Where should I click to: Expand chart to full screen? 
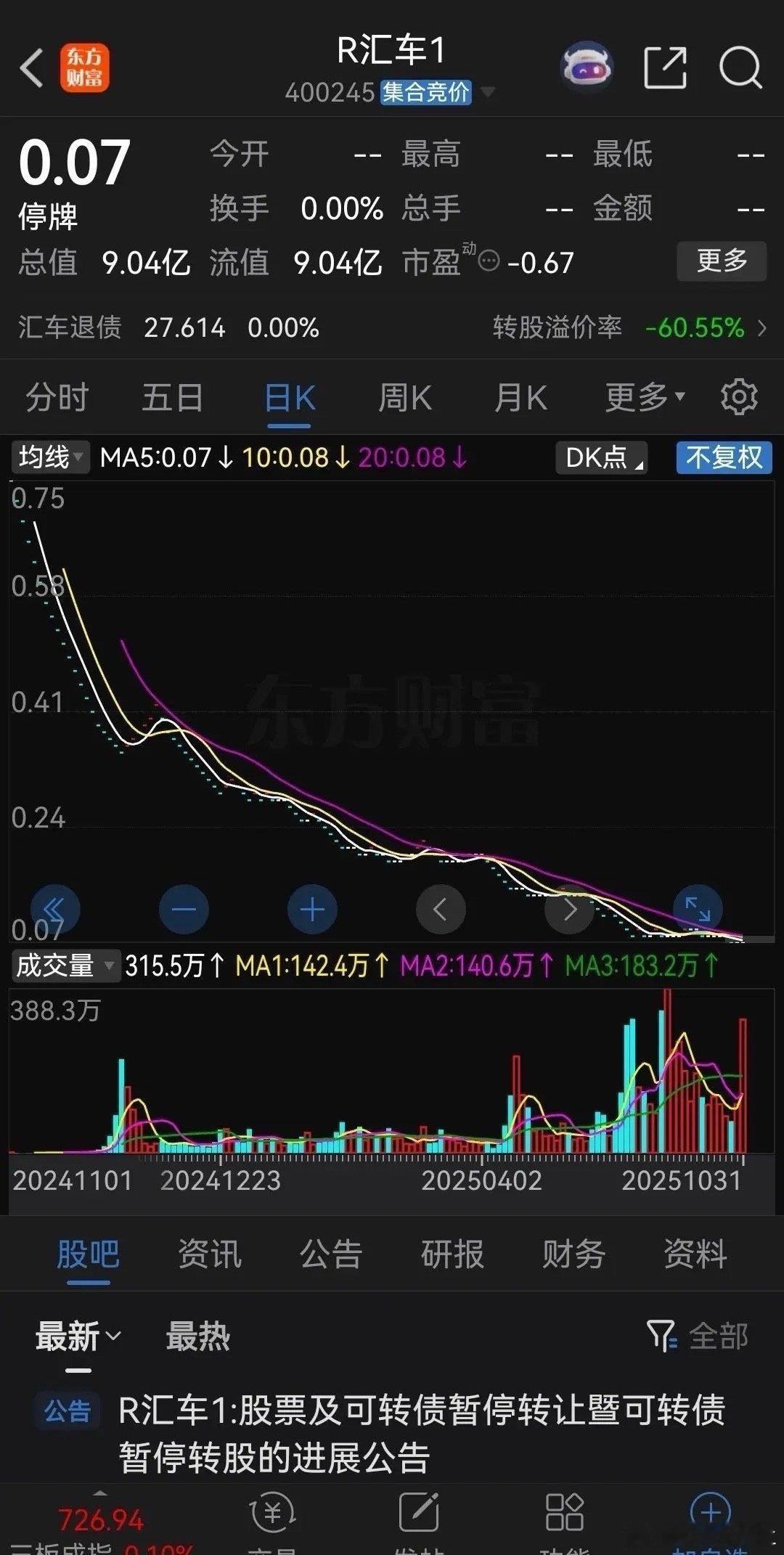(698, 910)
